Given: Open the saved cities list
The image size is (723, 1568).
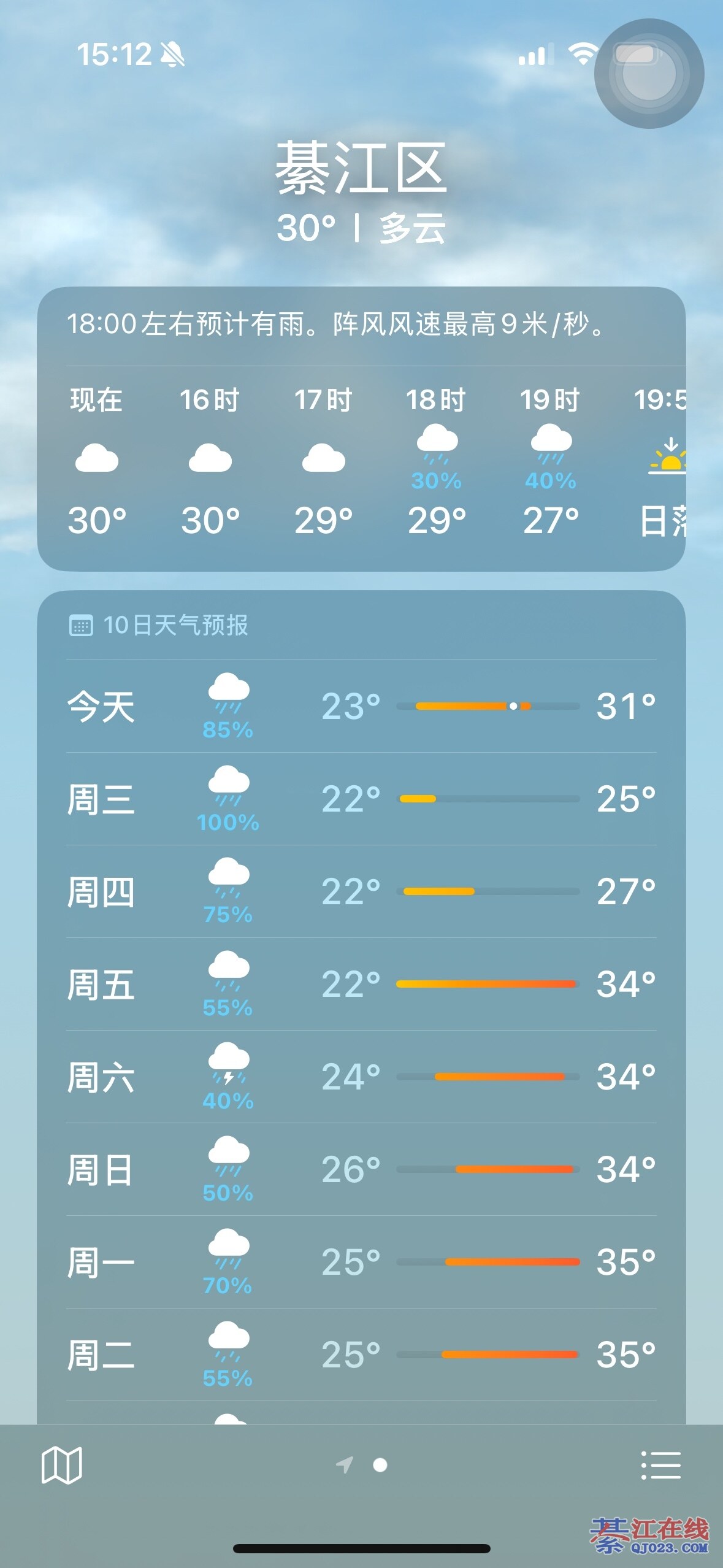Looking at the screenshot, I should [x=660, y=1465].
